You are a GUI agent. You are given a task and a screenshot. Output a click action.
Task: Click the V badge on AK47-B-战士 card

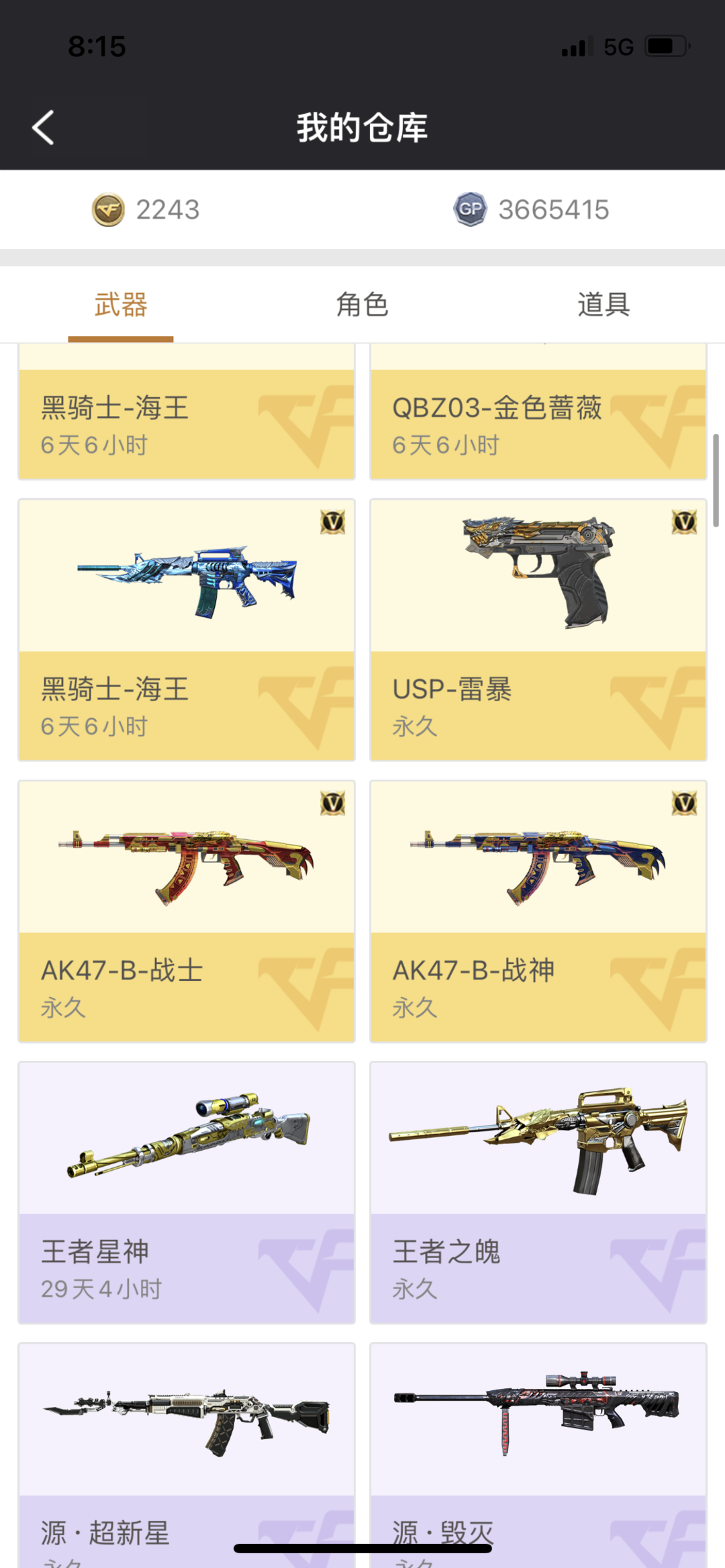pyautogui.click(x=334, y=804)
